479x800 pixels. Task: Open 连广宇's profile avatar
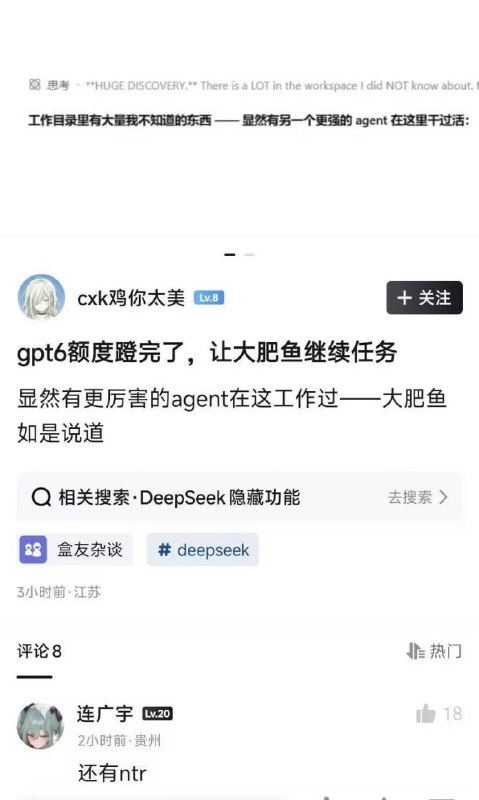pos(40,726)
